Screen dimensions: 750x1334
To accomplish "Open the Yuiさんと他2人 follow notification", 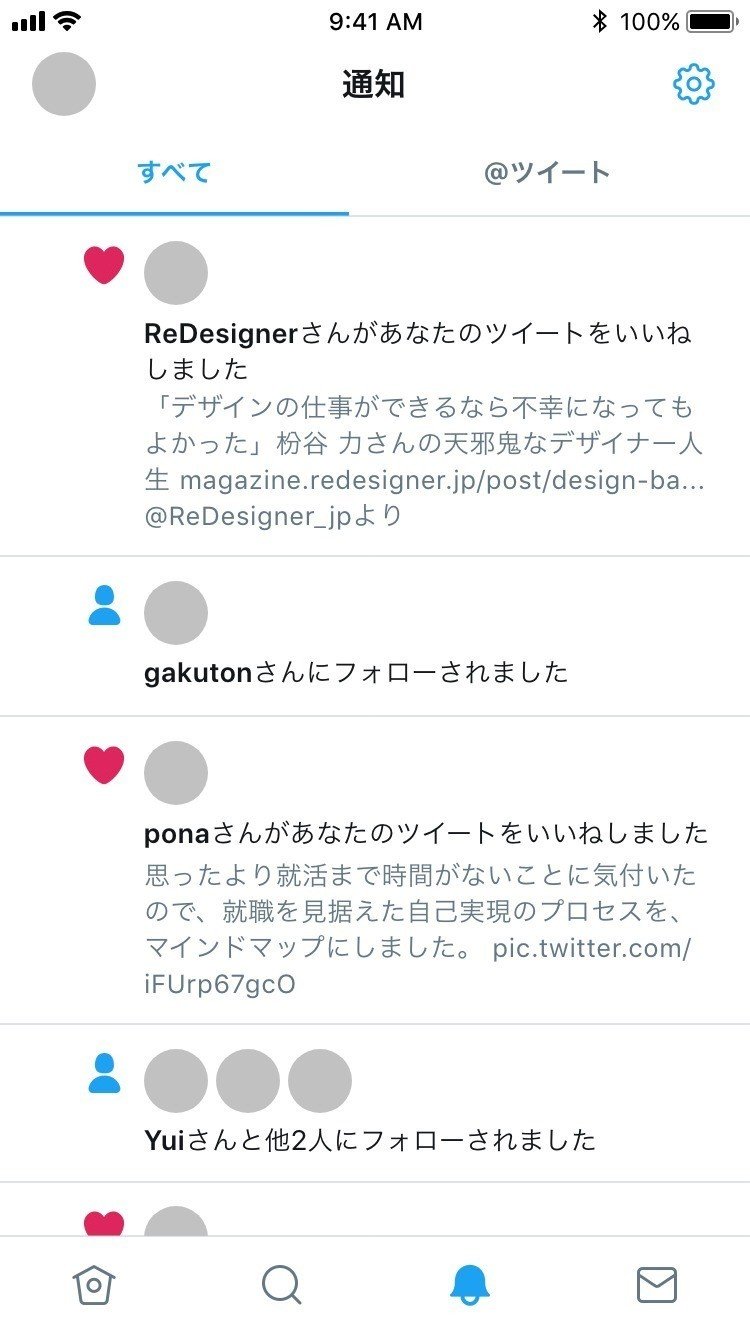I will [x=375, y=1104].
